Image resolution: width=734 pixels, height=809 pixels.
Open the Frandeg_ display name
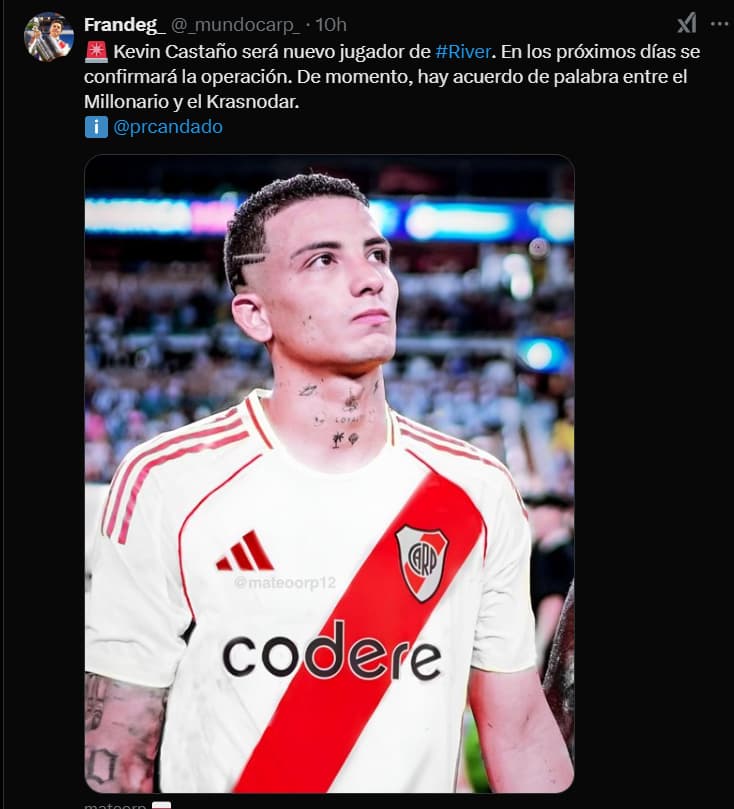[125, 24]
